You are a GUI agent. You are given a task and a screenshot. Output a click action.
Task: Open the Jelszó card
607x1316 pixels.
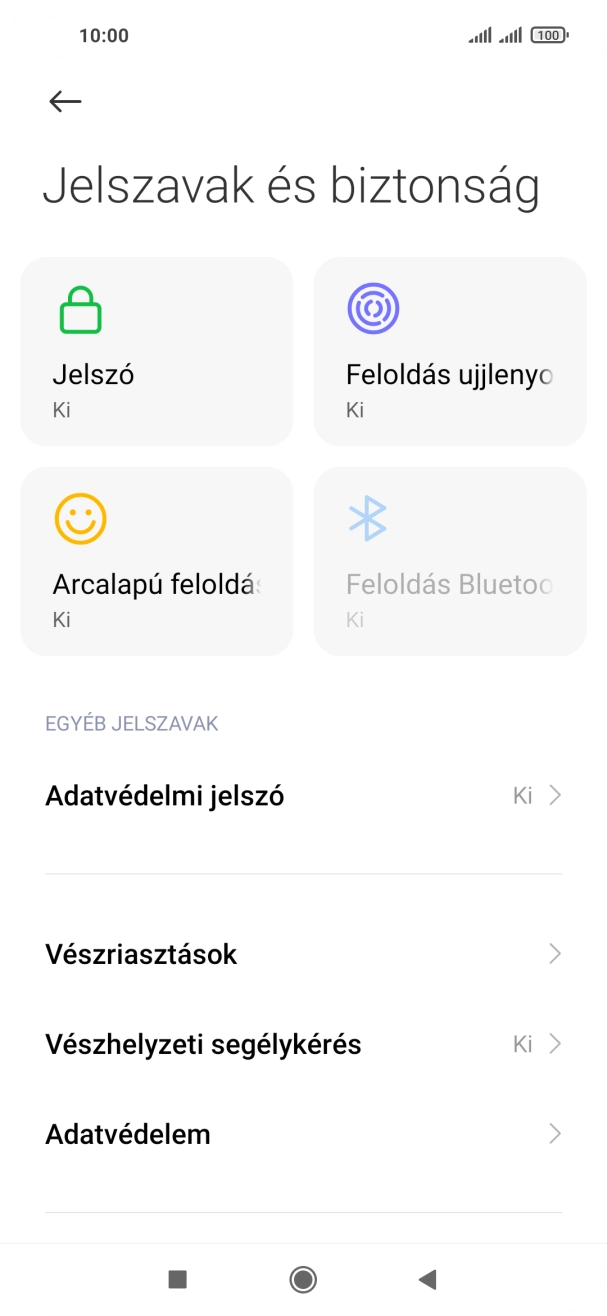156,351
